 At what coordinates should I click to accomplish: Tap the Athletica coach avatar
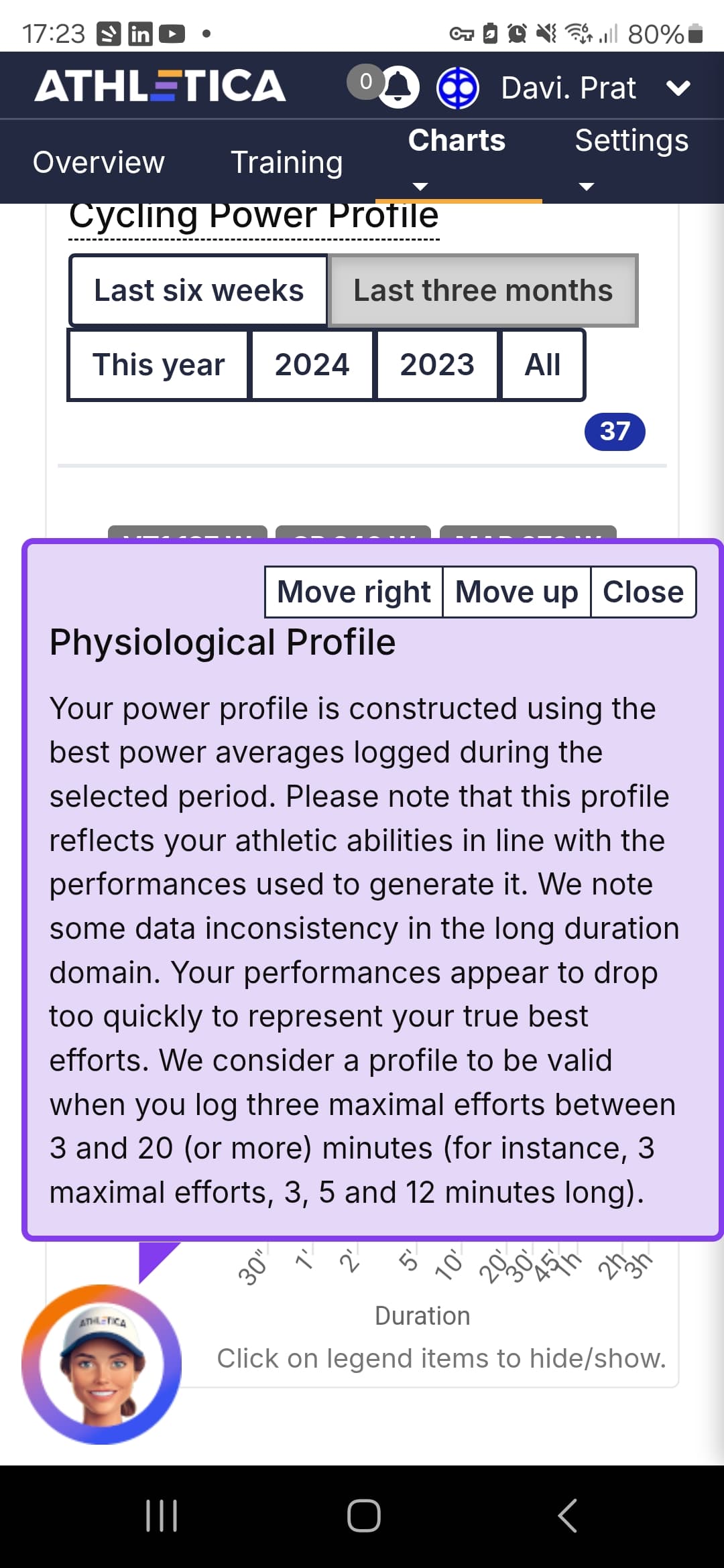(x=102, y=1364)
